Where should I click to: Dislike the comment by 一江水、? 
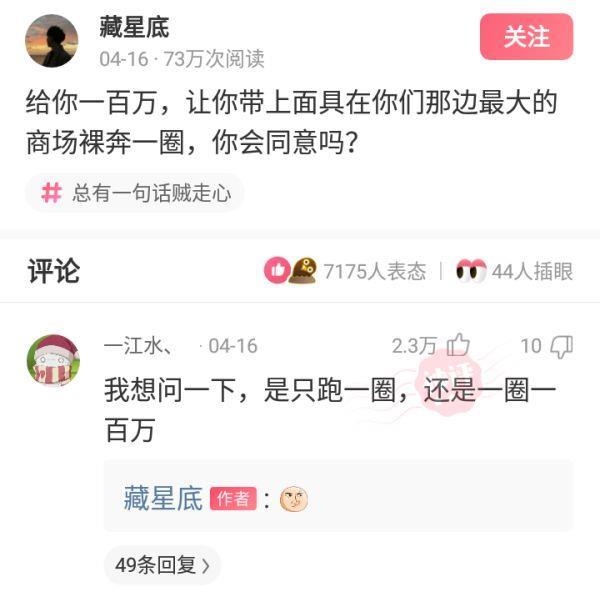pos(561,346)
